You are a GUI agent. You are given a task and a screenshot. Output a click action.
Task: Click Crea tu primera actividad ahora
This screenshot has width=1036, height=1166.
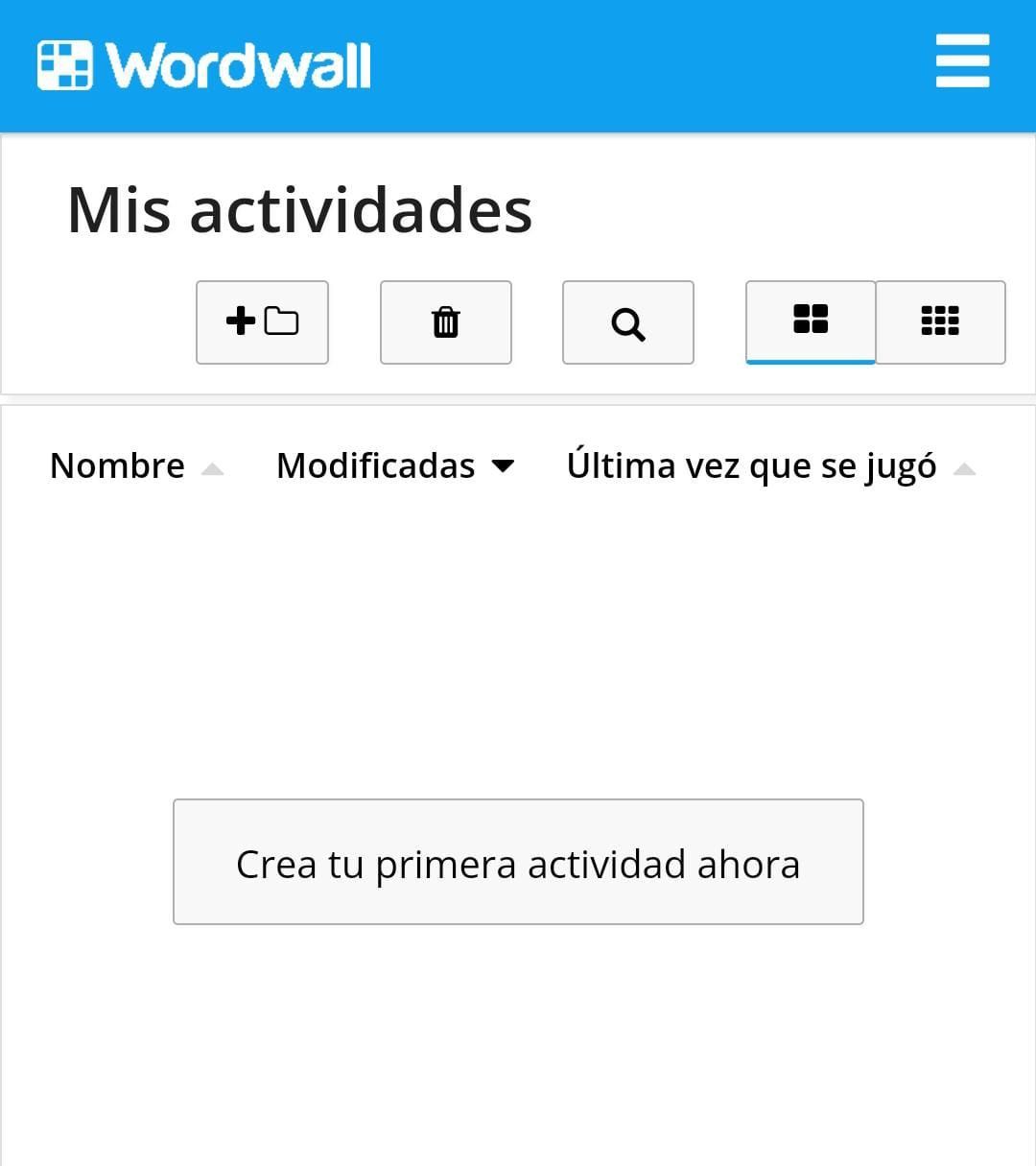(518, 862)
